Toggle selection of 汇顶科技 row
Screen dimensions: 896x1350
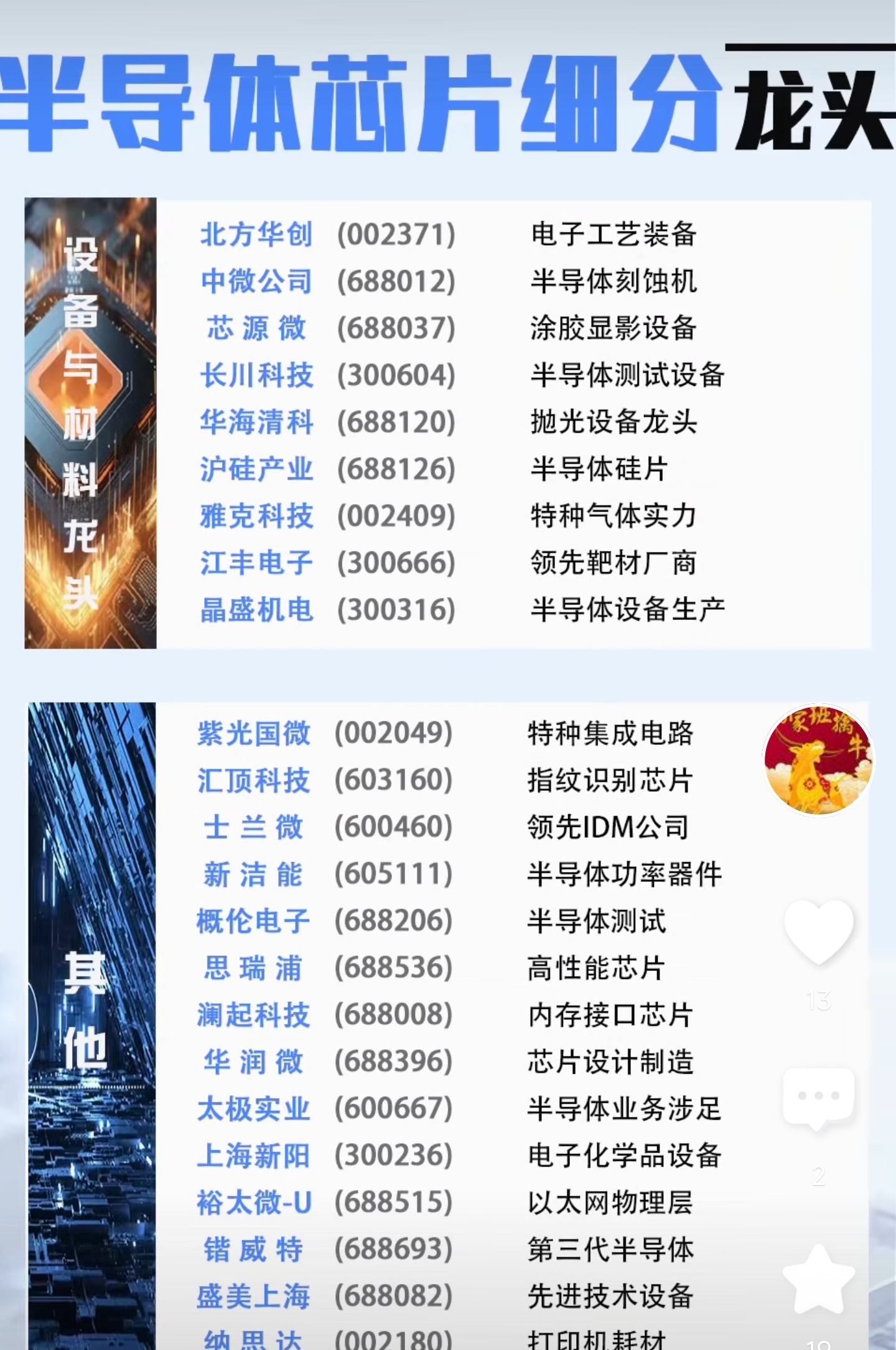[x=254, y=781]
